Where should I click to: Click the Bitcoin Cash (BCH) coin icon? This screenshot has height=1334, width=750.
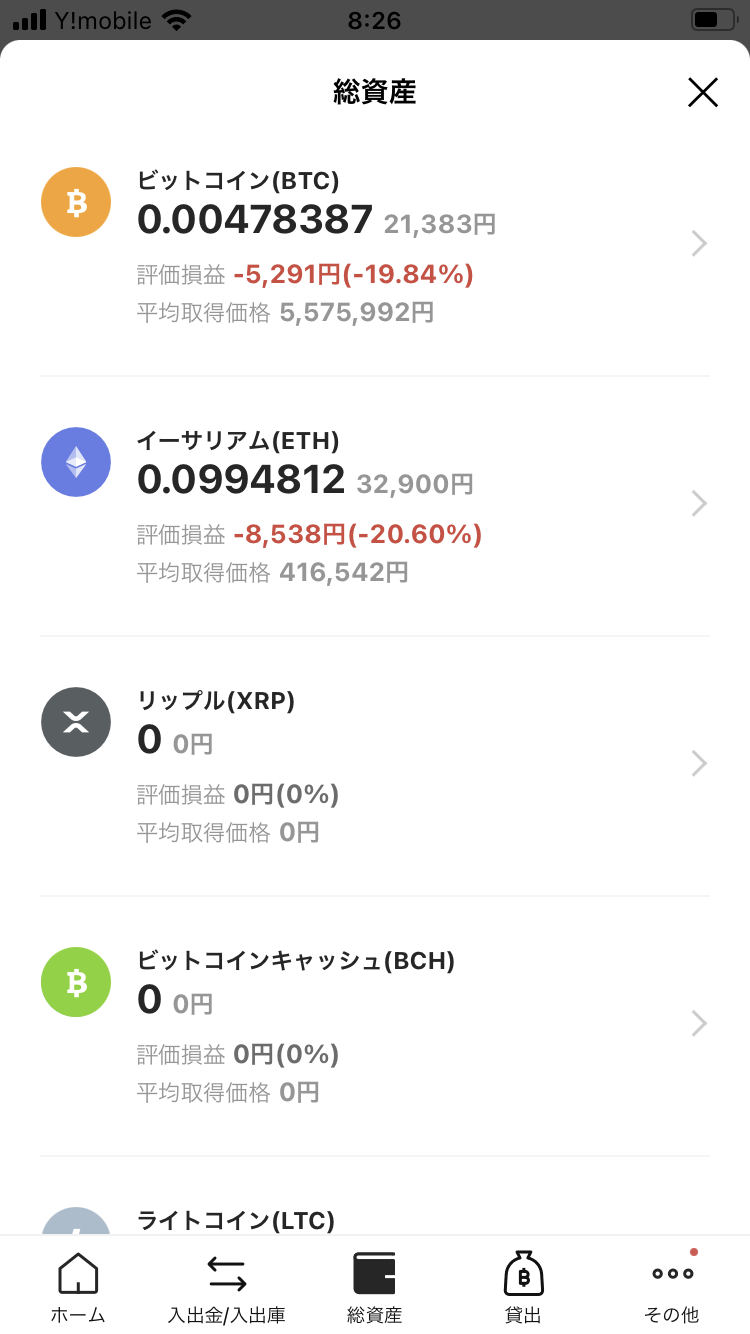pyautogui.click(x=75, y=982)
